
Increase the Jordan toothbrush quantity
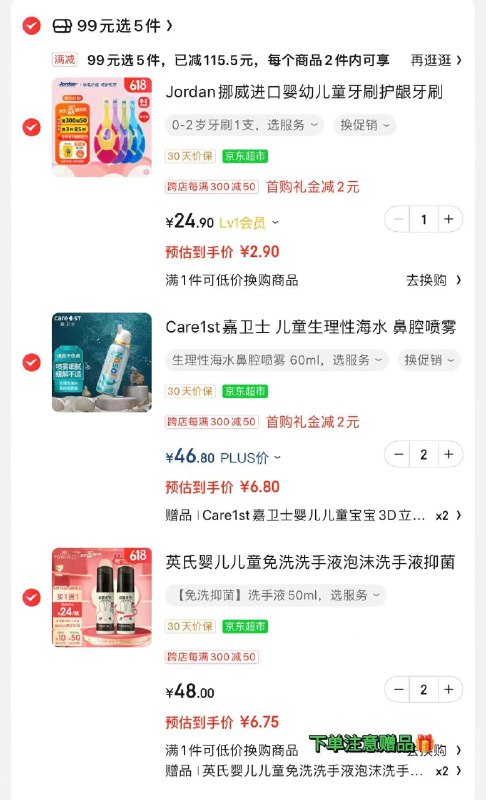coord(449,219)
